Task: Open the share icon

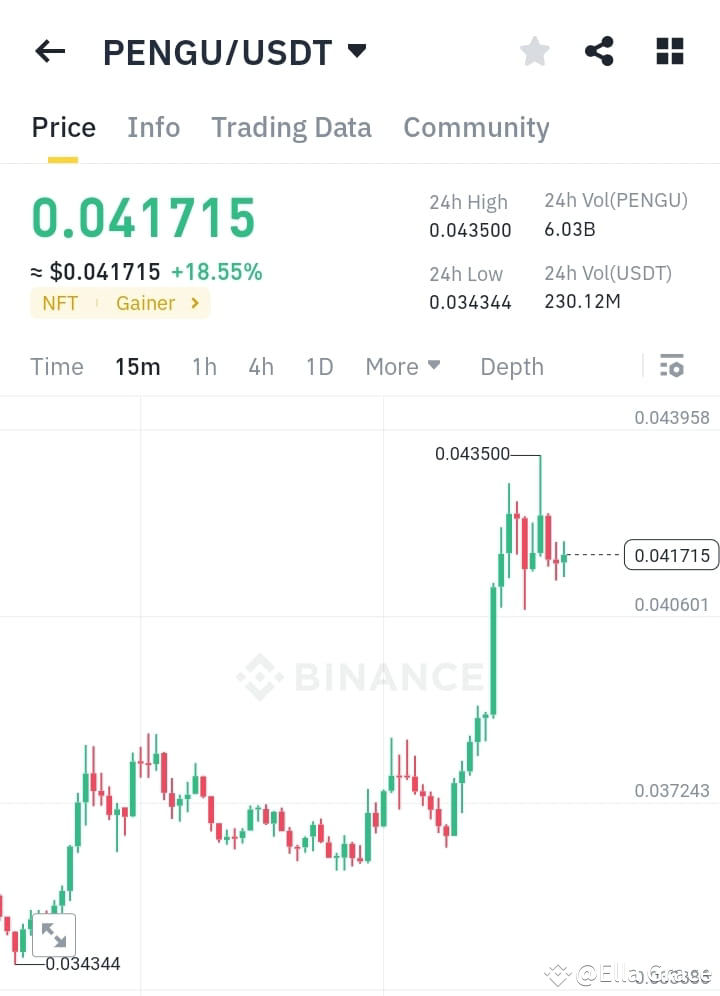Action: [599, 51]
